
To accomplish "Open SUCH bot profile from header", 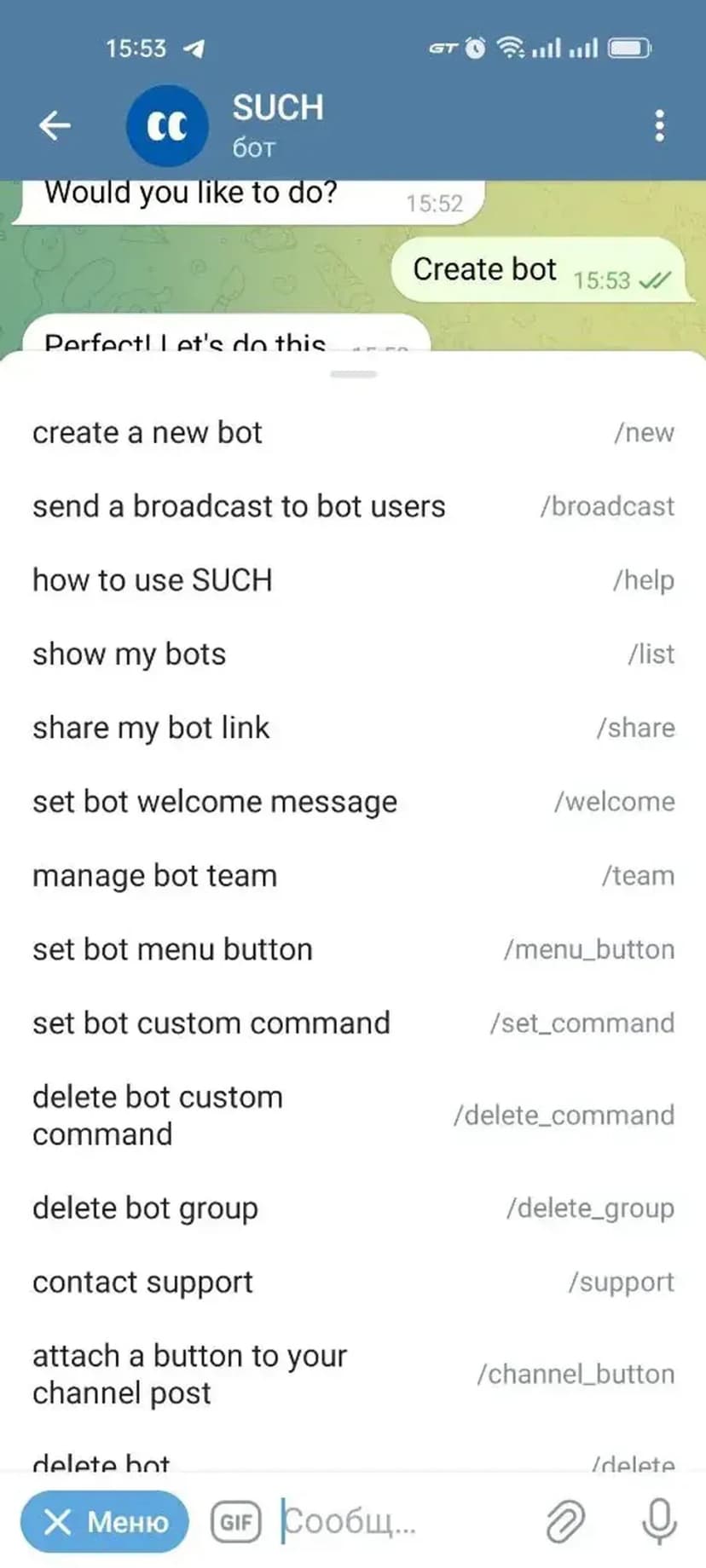I will (277, 124).
